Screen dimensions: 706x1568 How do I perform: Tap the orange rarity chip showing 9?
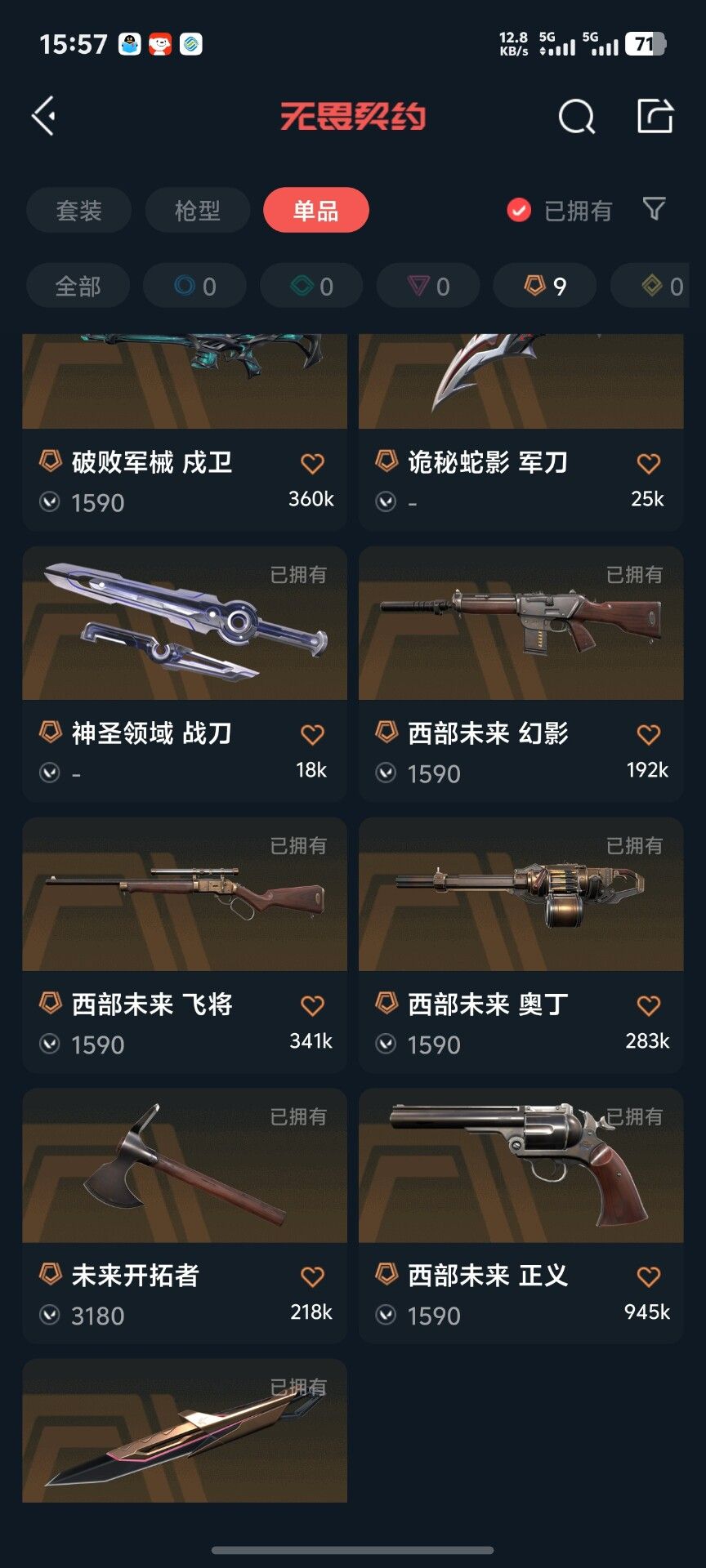(544, 286)
